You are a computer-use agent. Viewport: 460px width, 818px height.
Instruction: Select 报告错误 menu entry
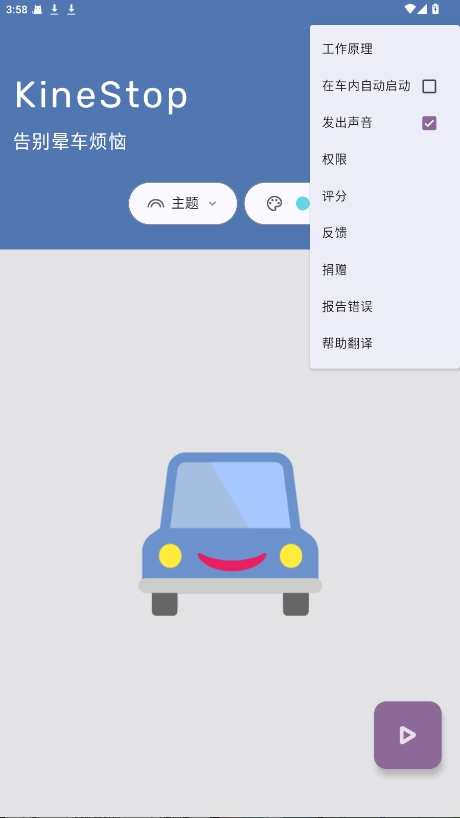[384, 307]
